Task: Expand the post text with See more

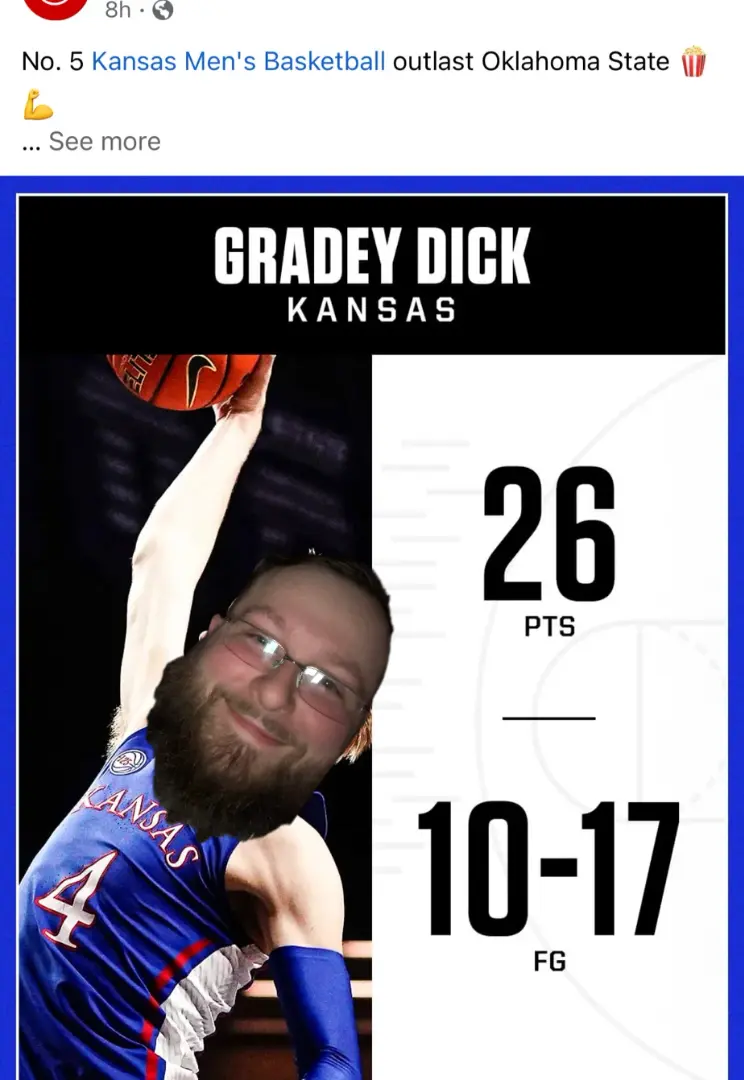Action: (x=104, y=141)
